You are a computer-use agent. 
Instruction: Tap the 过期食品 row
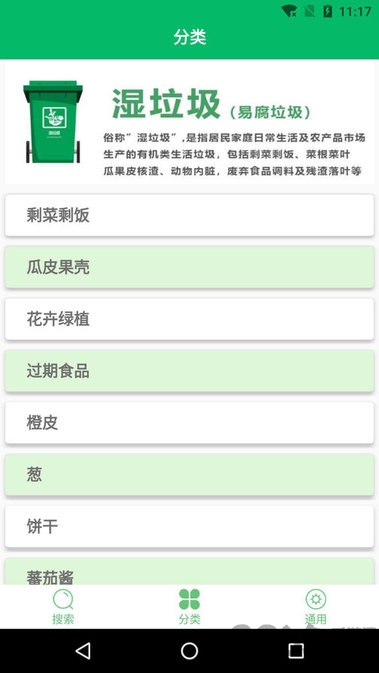point(189,371)
